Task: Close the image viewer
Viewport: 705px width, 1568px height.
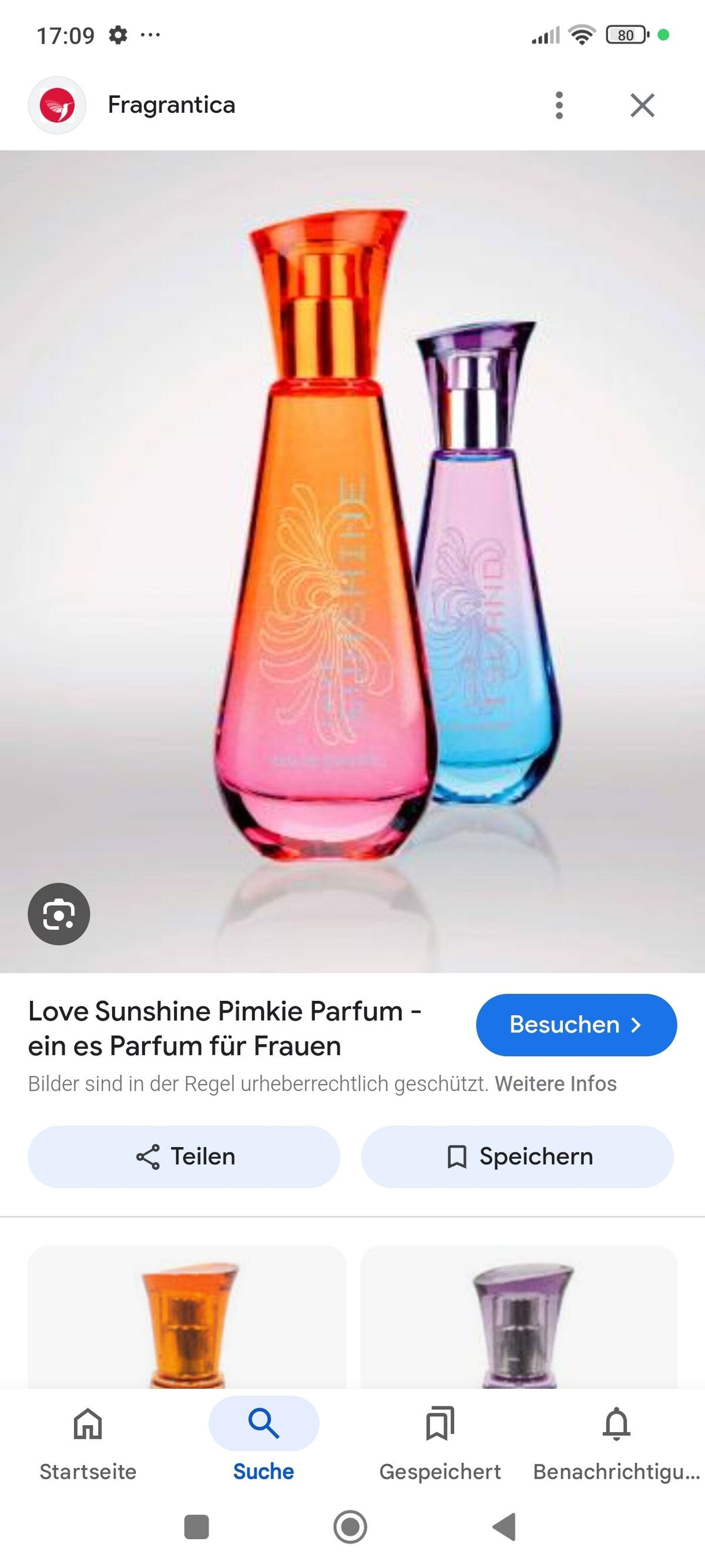Action: [642, 105]
